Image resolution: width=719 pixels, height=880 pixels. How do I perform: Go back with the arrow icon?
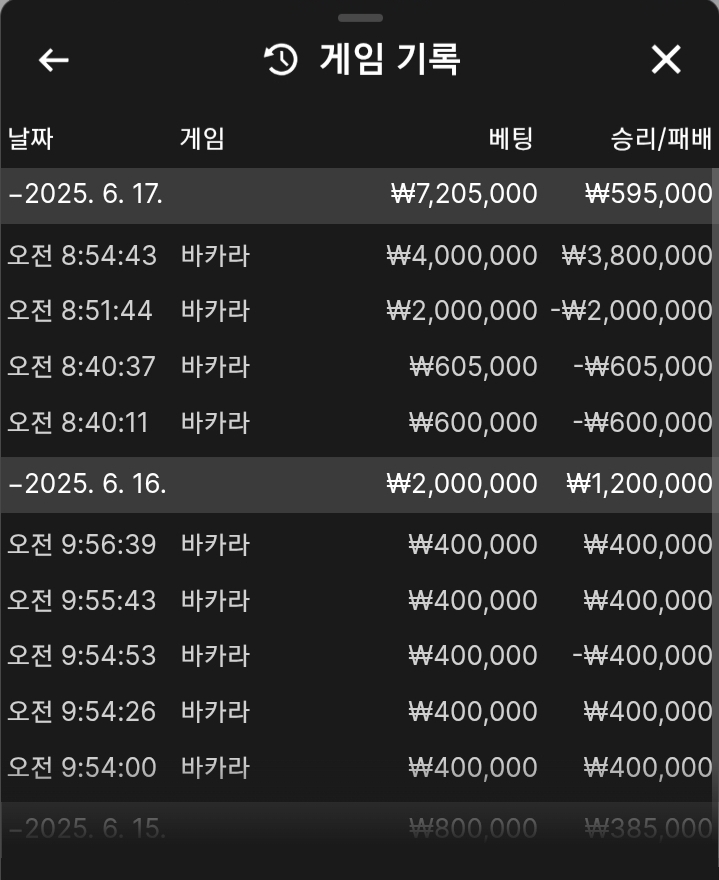pyautogui.click(x=54, y=60)
